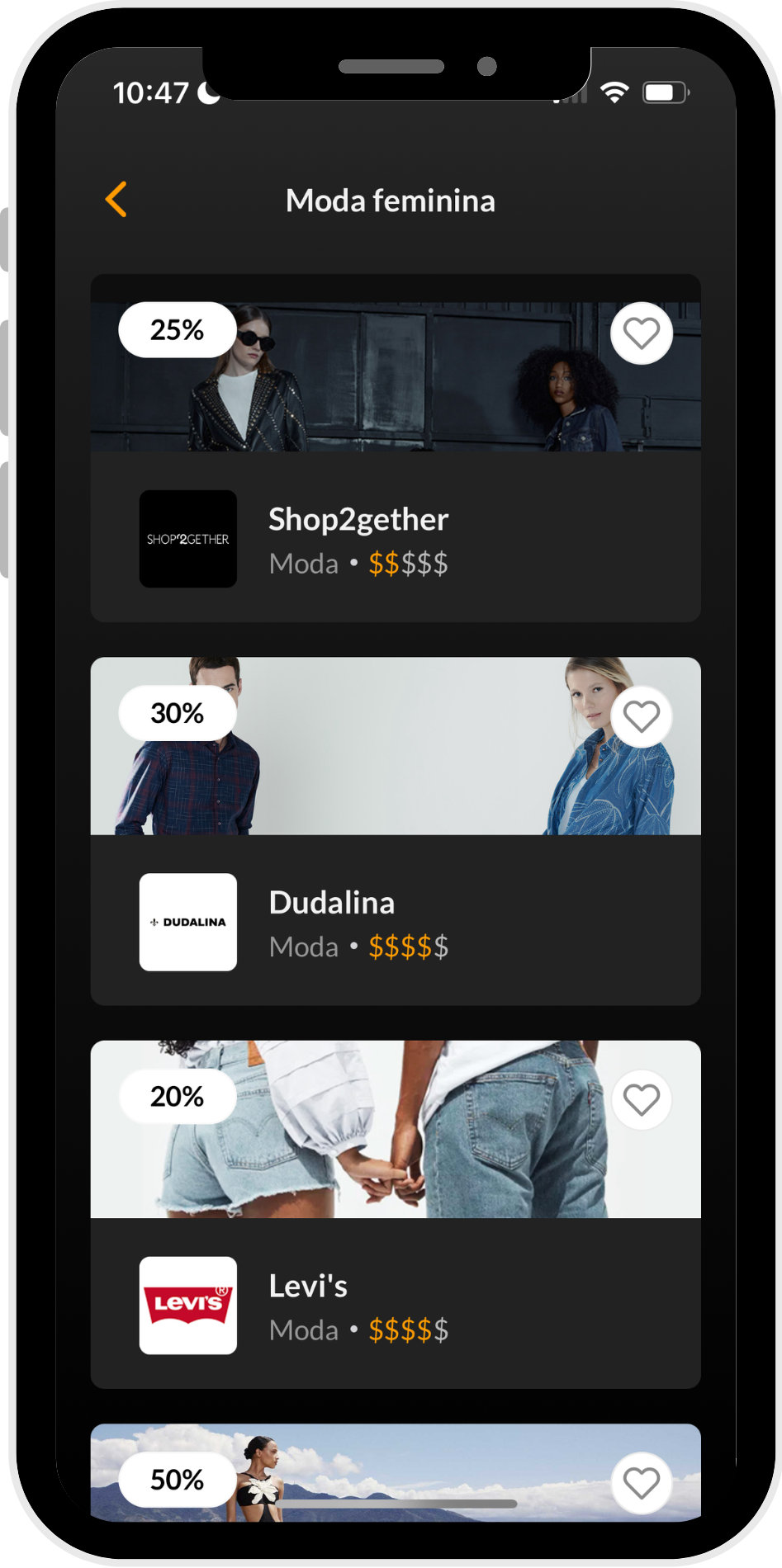The height and width of the screenshot is (1568, 782).
Task: Favorite the store with 50% discount
Action: pos(641,1482)
